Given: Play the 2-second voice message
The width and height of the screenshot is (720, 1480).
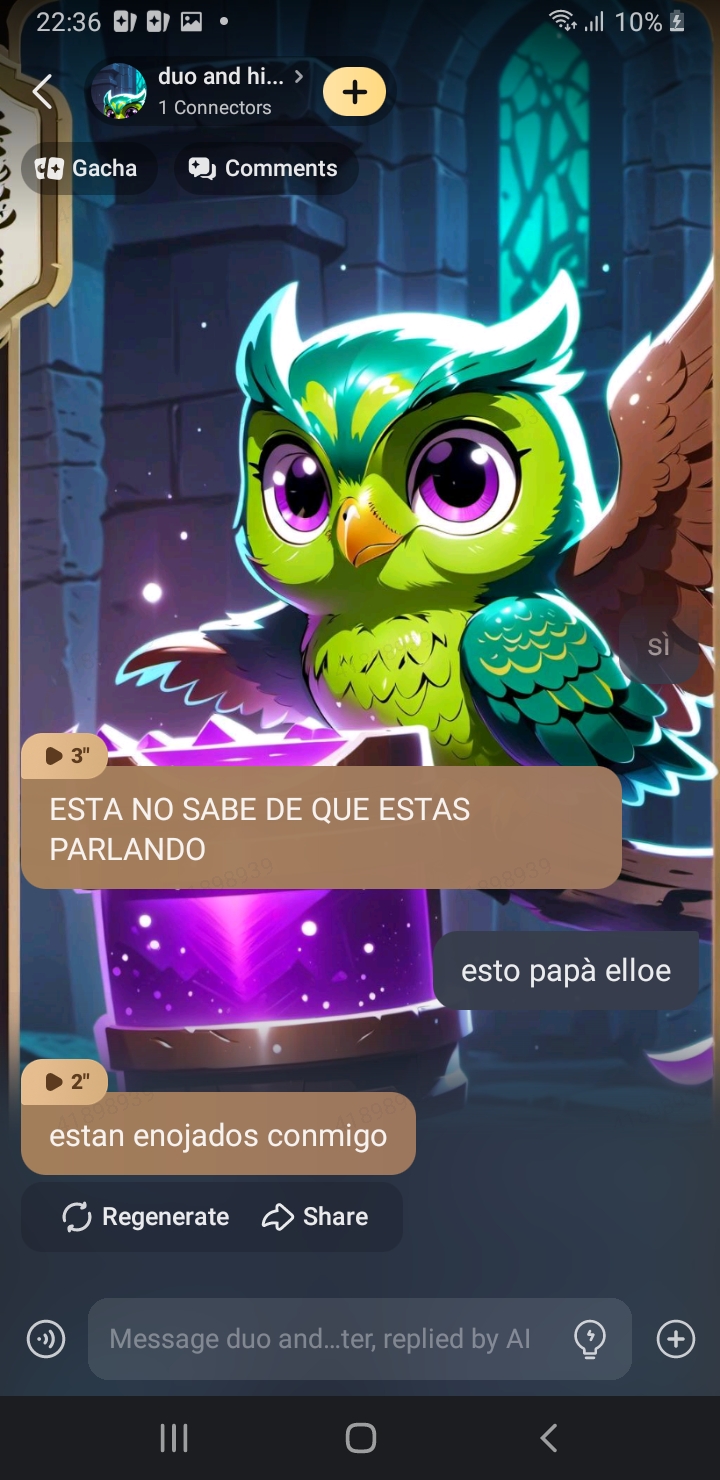Looking at the screenshot, I should (x=65, y=1082).
